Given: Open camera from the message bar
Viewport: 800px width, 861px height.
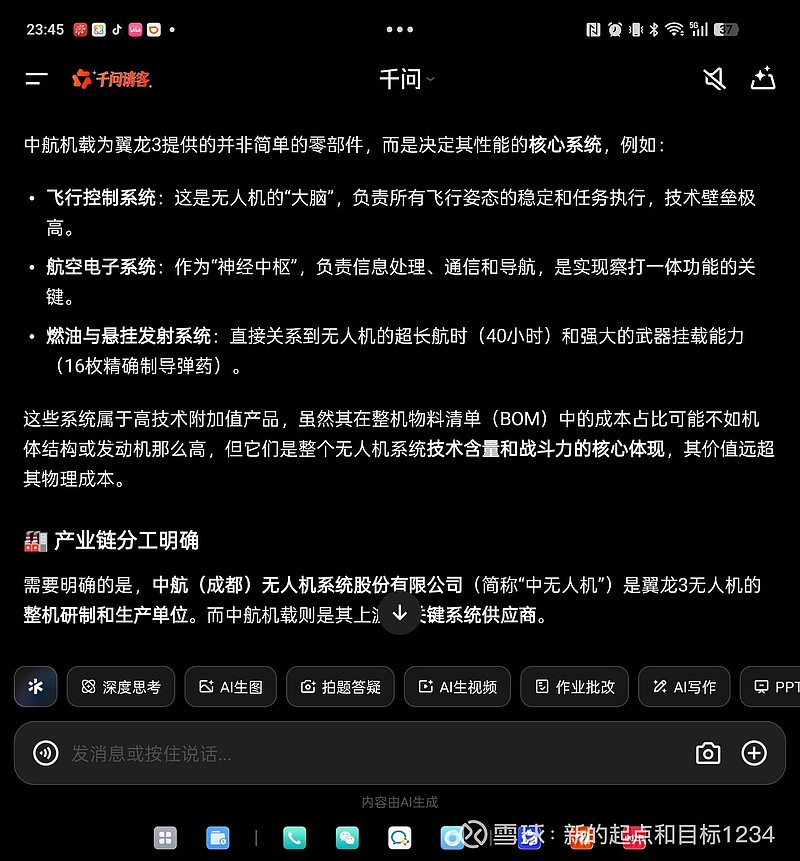Looking at the screenshot, I should point(708,754).
